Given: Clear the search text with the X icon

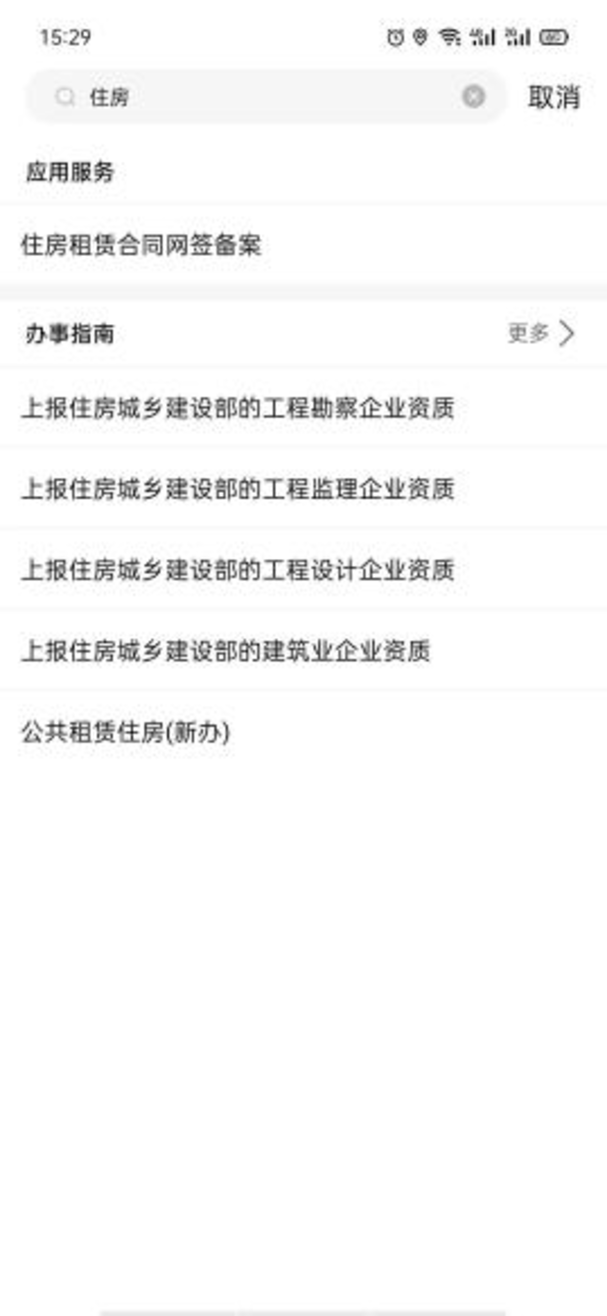Looking at the screenshot, I should 474,96.
